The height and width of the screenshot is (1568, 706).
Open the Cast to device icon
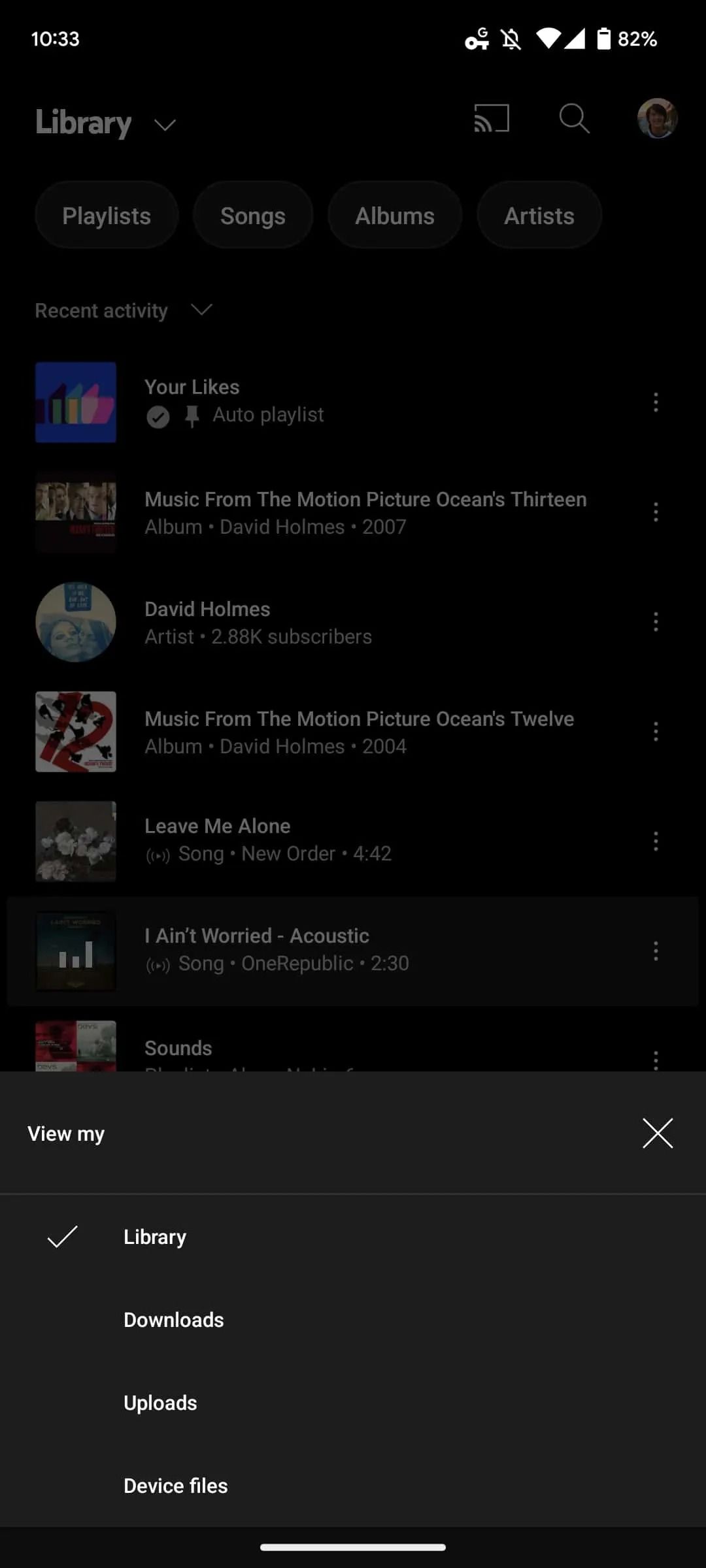[492, 118]
